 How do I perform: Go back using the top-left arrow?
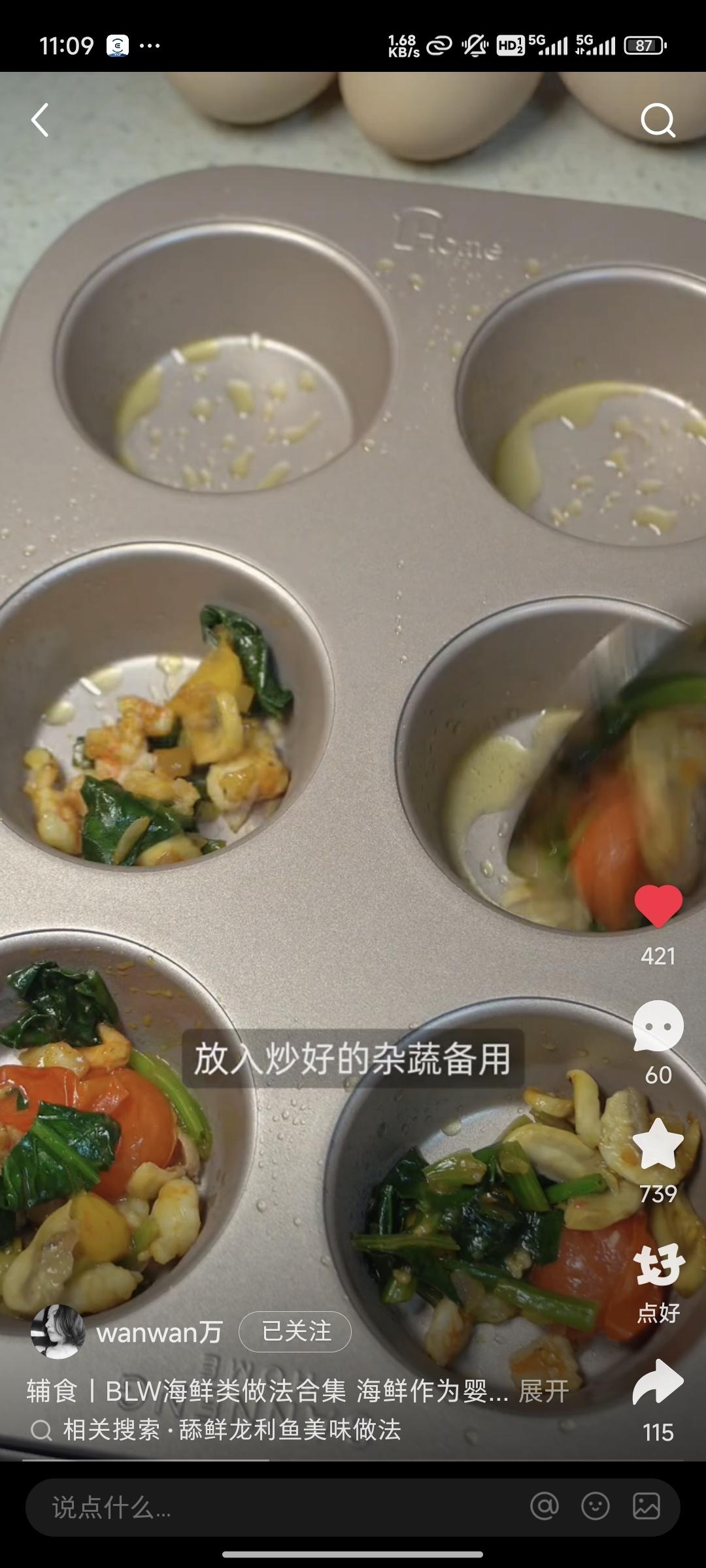click(x=41, y=120)
